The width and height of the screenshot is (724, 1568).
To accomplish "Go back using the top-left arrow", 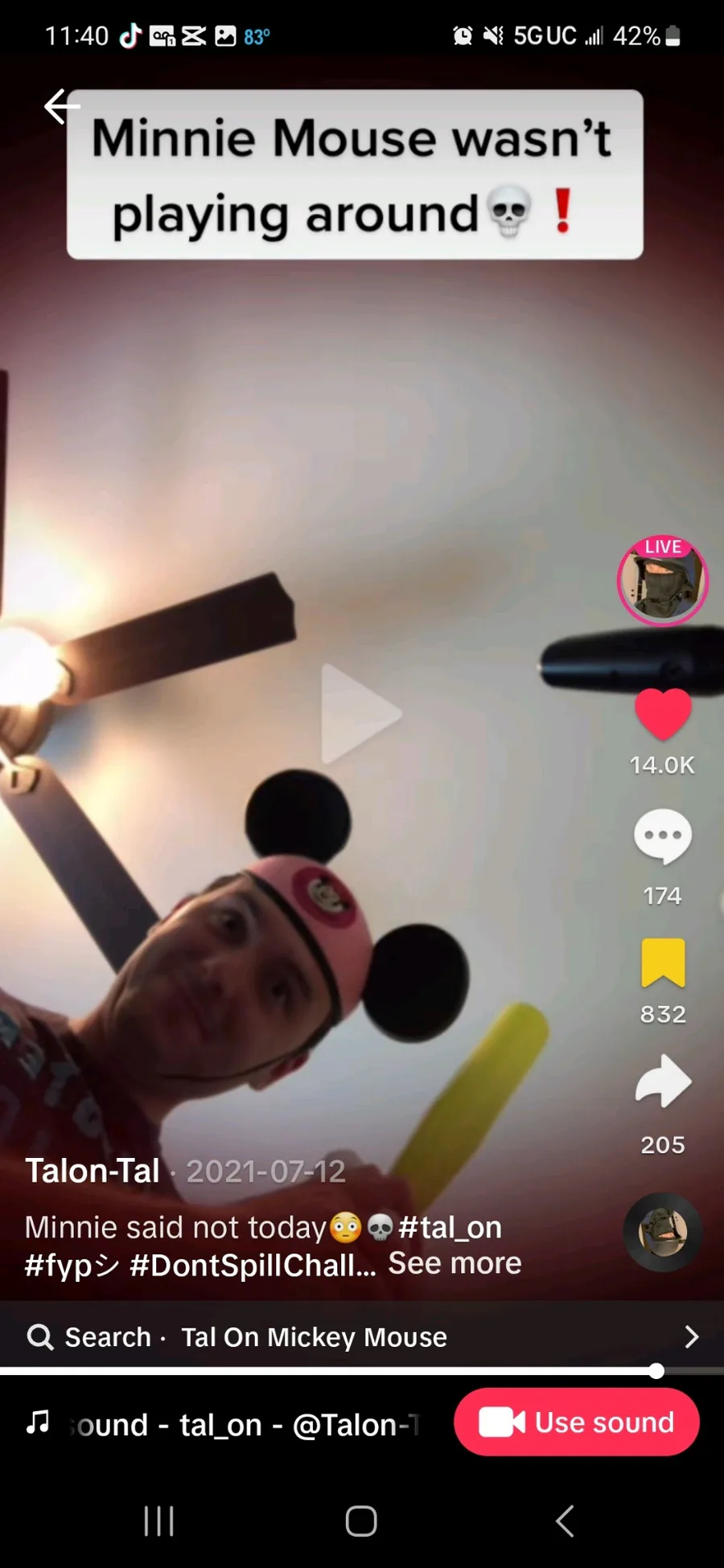I will coord(61,106).
